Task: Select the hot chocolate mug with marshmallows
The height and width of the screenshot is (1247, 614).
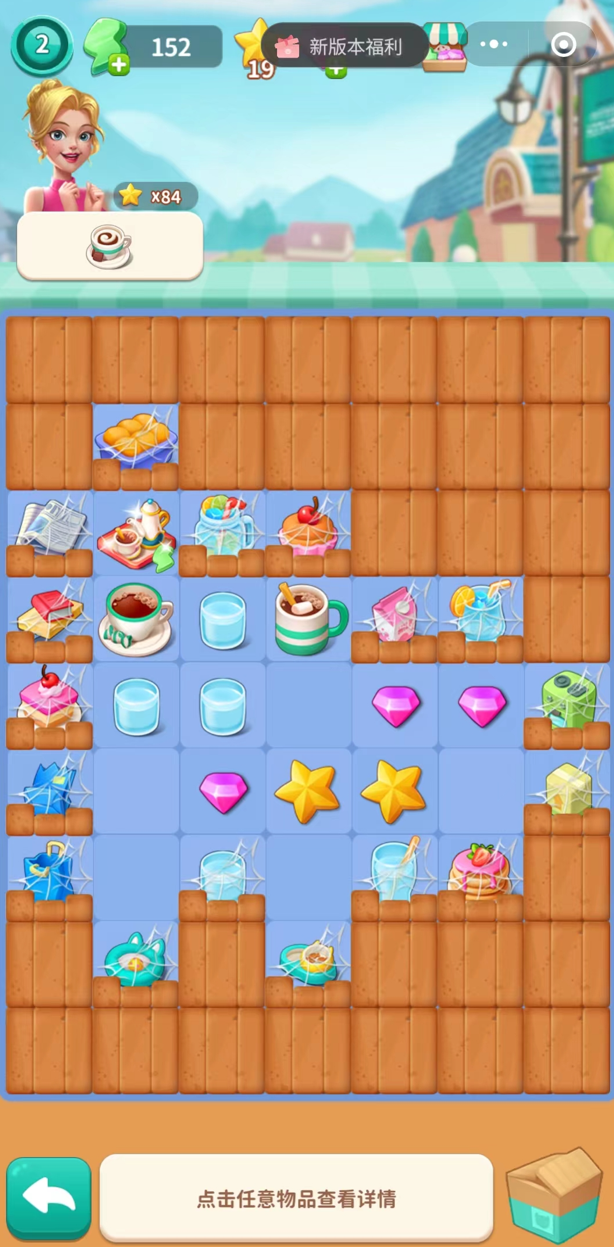Action: coord(308,618)
